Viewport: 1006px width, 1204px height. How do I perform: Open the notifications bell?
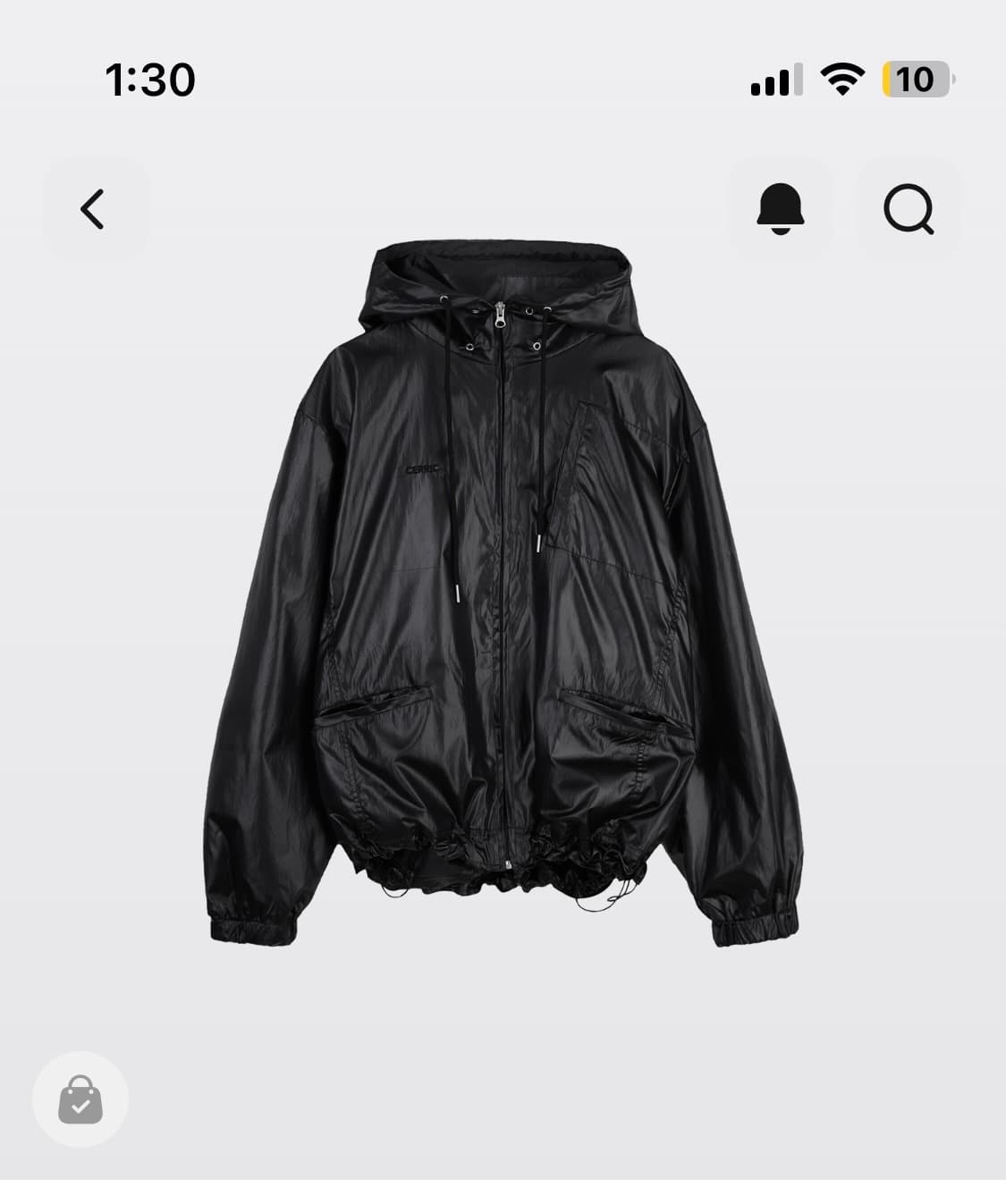pyautogui.click(x=781, y=209)
